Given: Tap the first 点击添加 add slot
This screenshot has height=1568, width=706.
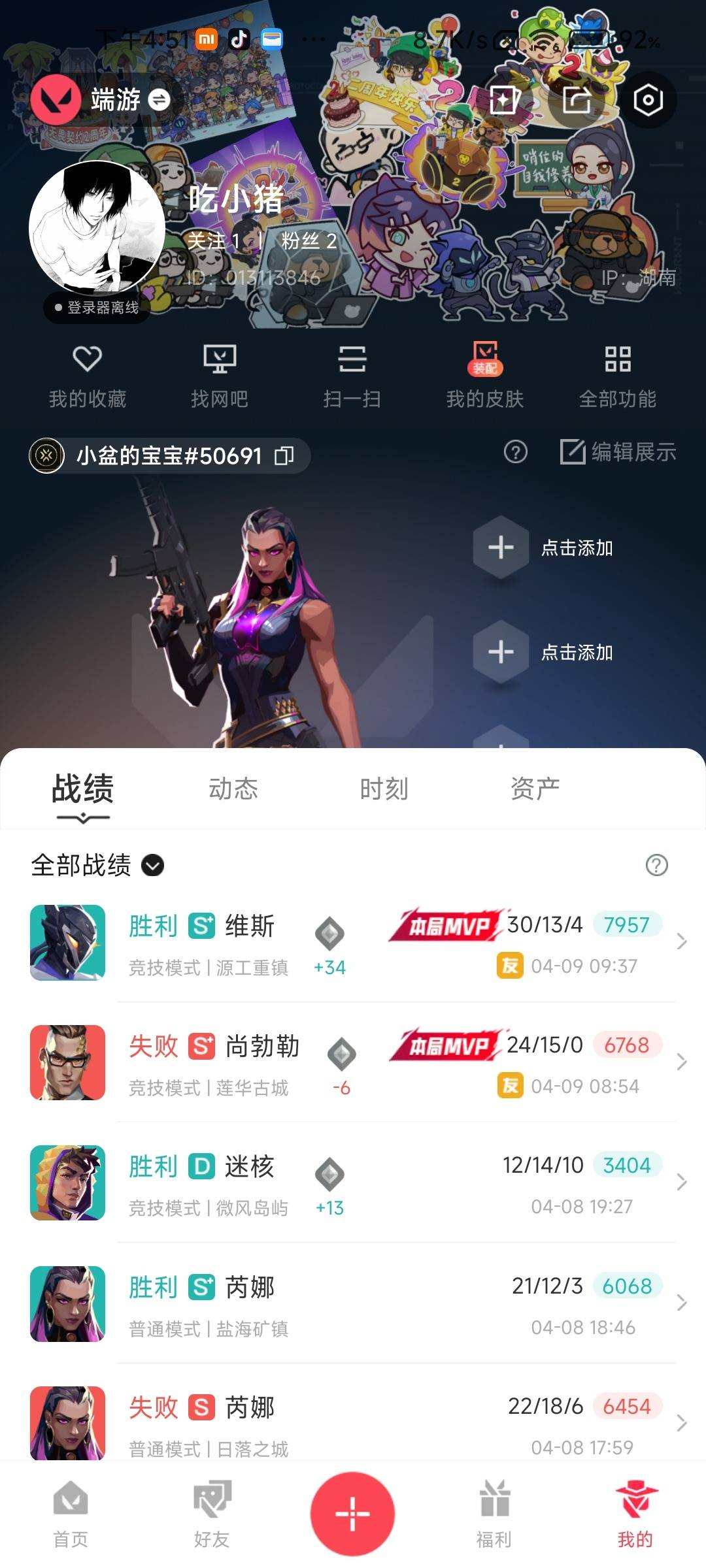Looking at the screenshot, I should click(x=500, y=549).
